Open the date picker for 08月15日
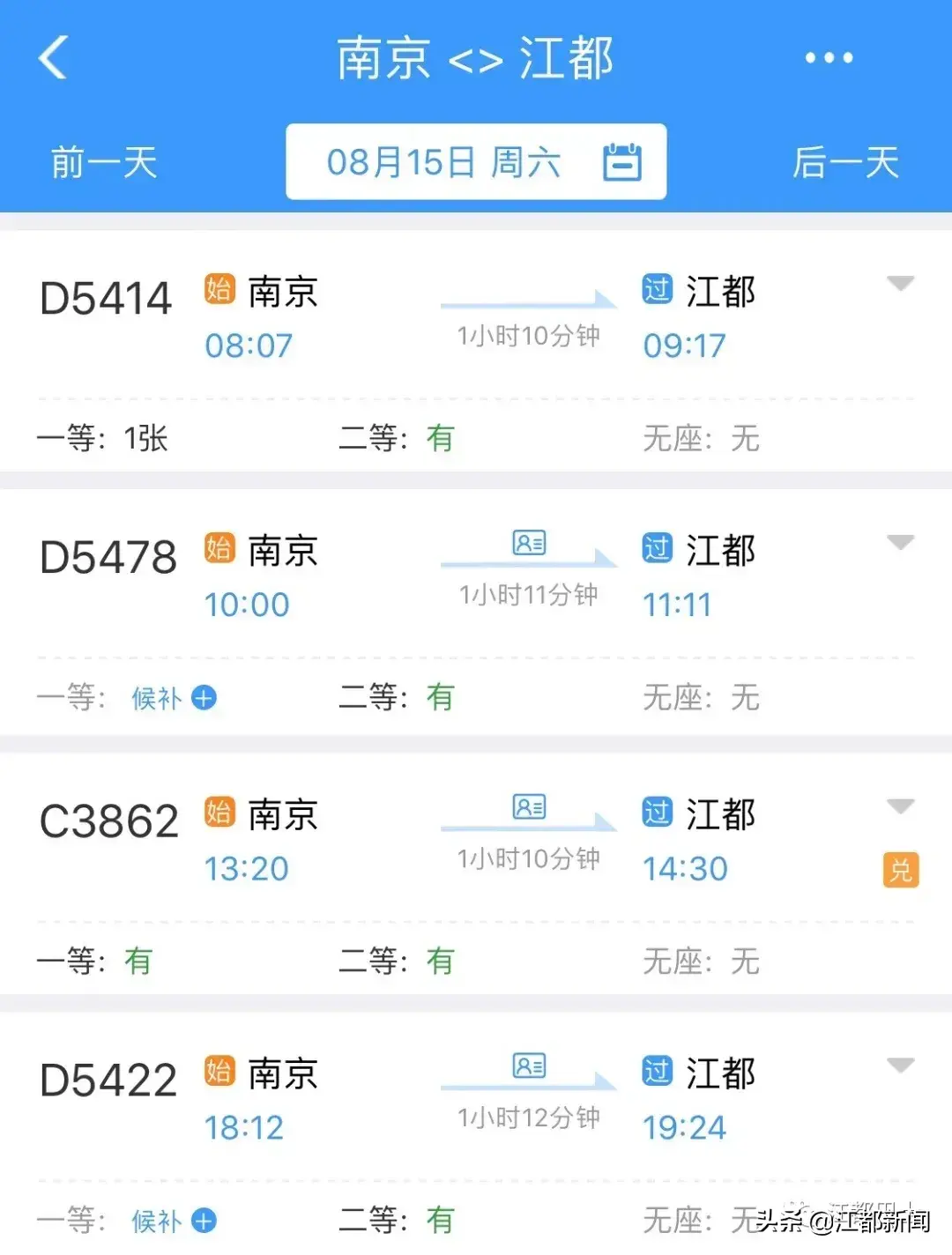952x1255 pixels. pyautogui.click(x=476, y=162)
